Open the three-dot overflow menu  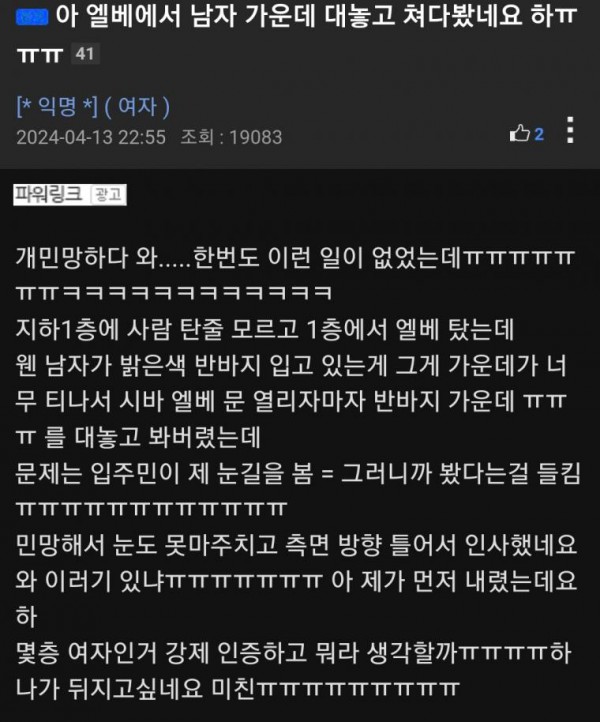point(570,131)
